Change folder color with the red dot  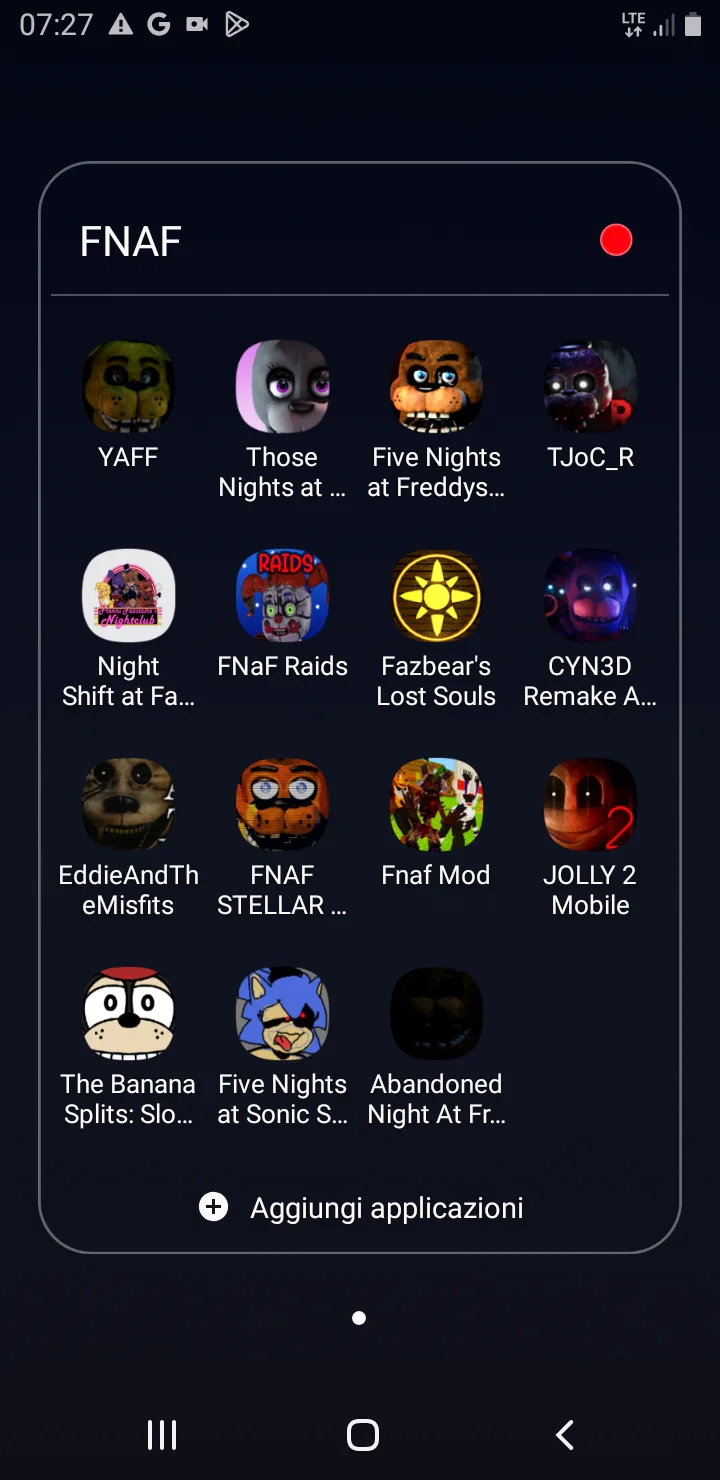click(616, 240)
